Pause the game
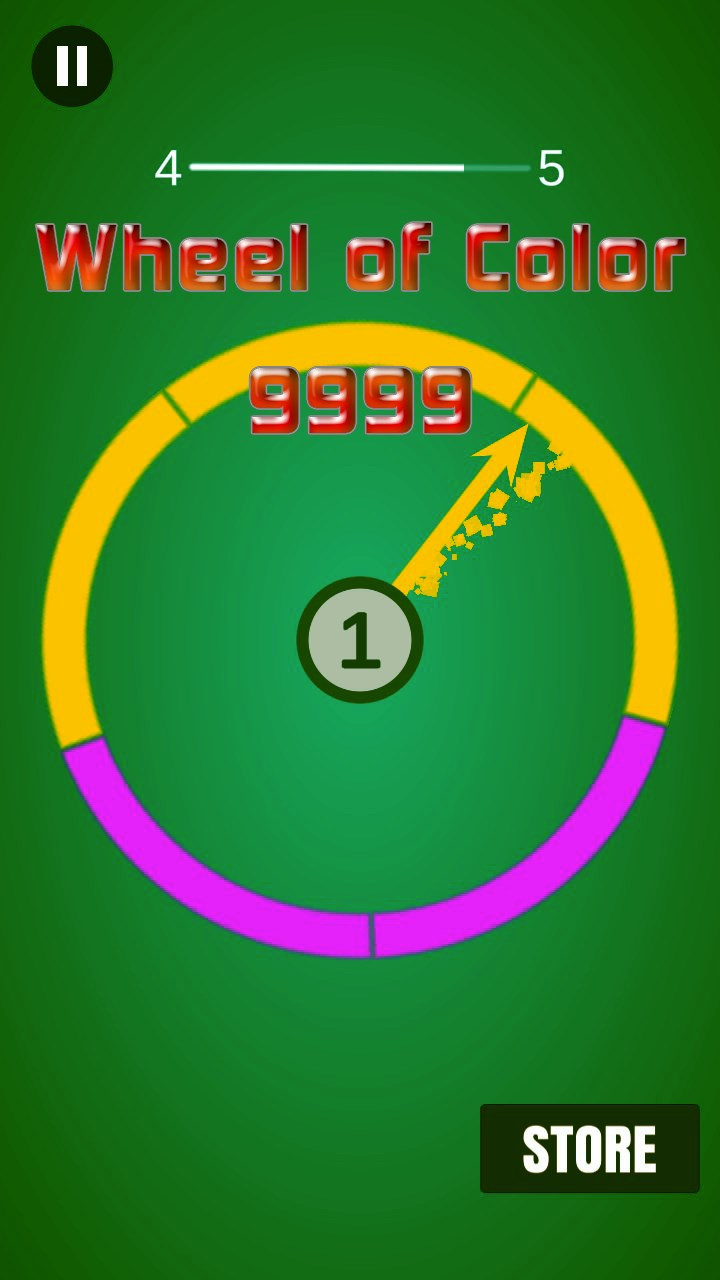This screenshot has height=1280, width=720. (x=72, y=66)
